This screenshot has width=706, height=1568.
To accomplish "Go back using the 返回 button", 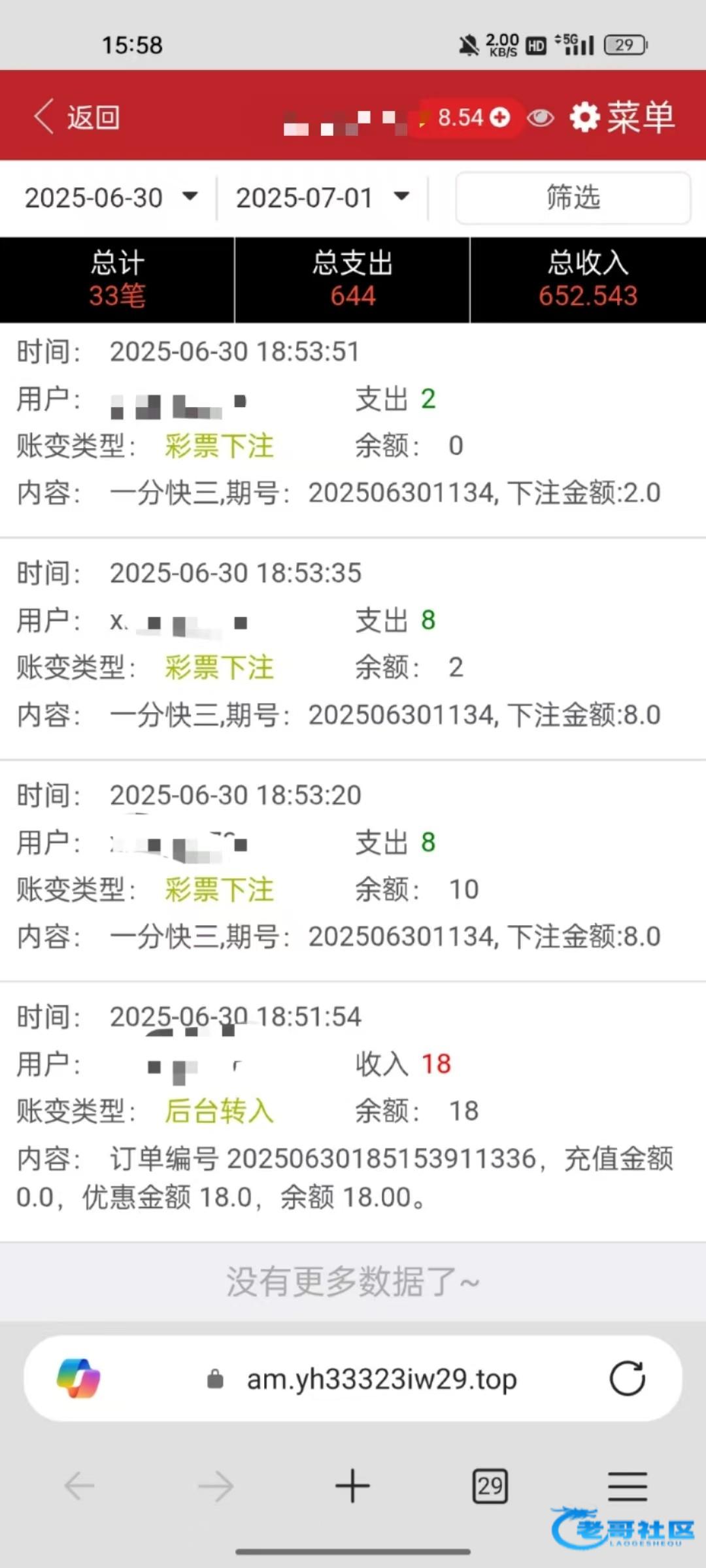I will (77, 117).
